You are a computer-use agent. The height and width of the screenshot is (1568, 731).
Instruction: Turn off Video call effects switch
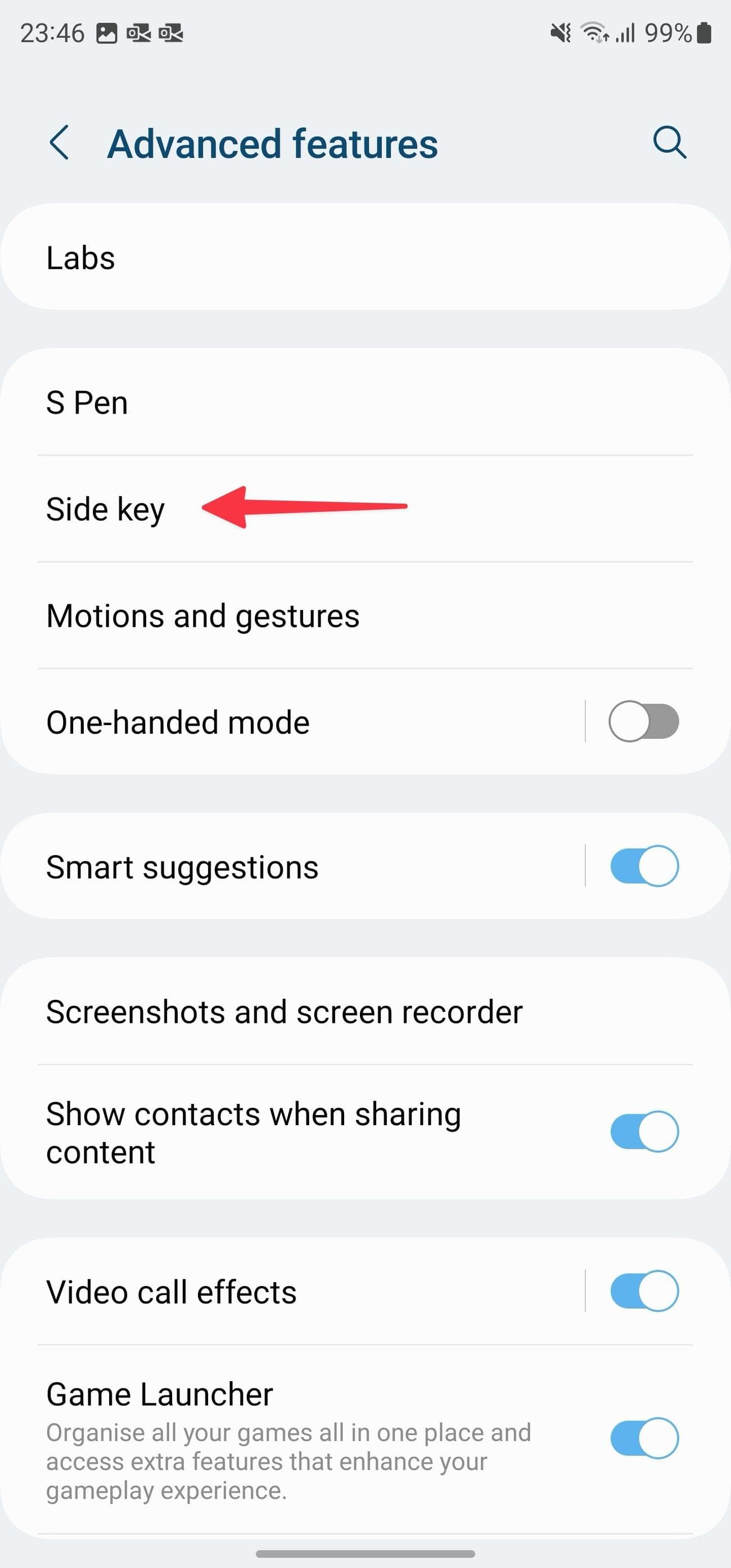[x=643, y=1291]
